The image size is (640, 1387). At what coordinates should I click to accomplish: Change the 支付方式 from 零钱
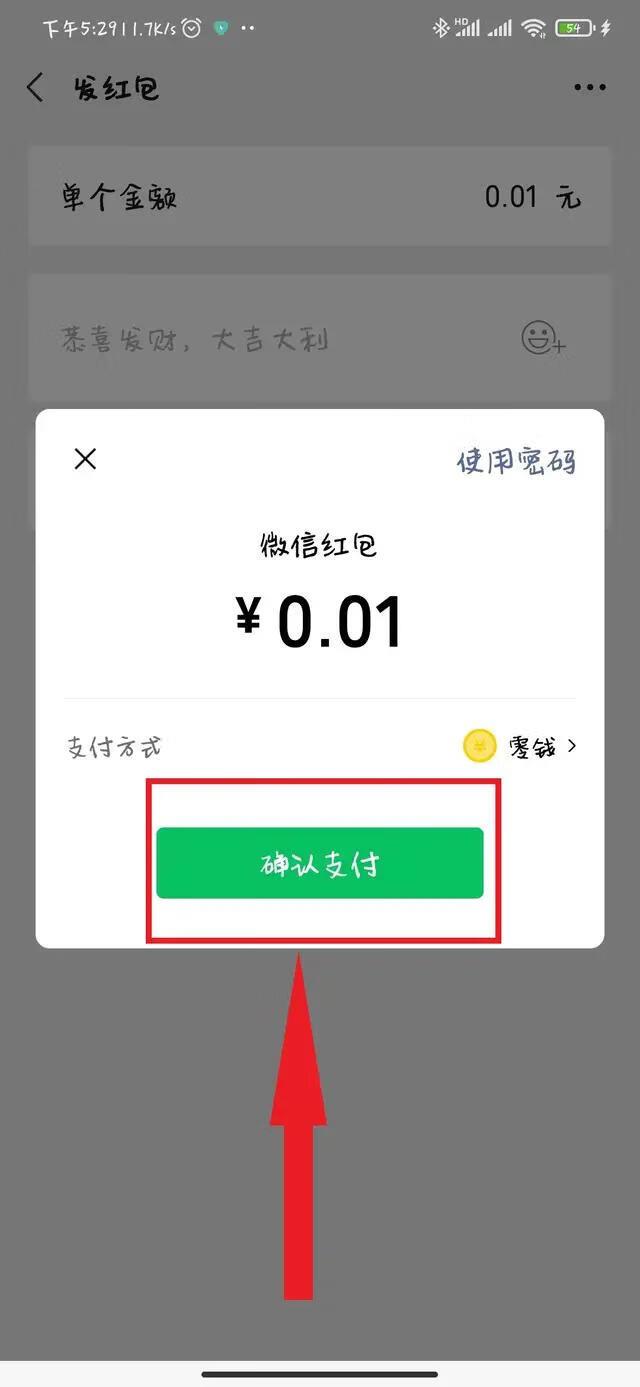tap(520, 746)
